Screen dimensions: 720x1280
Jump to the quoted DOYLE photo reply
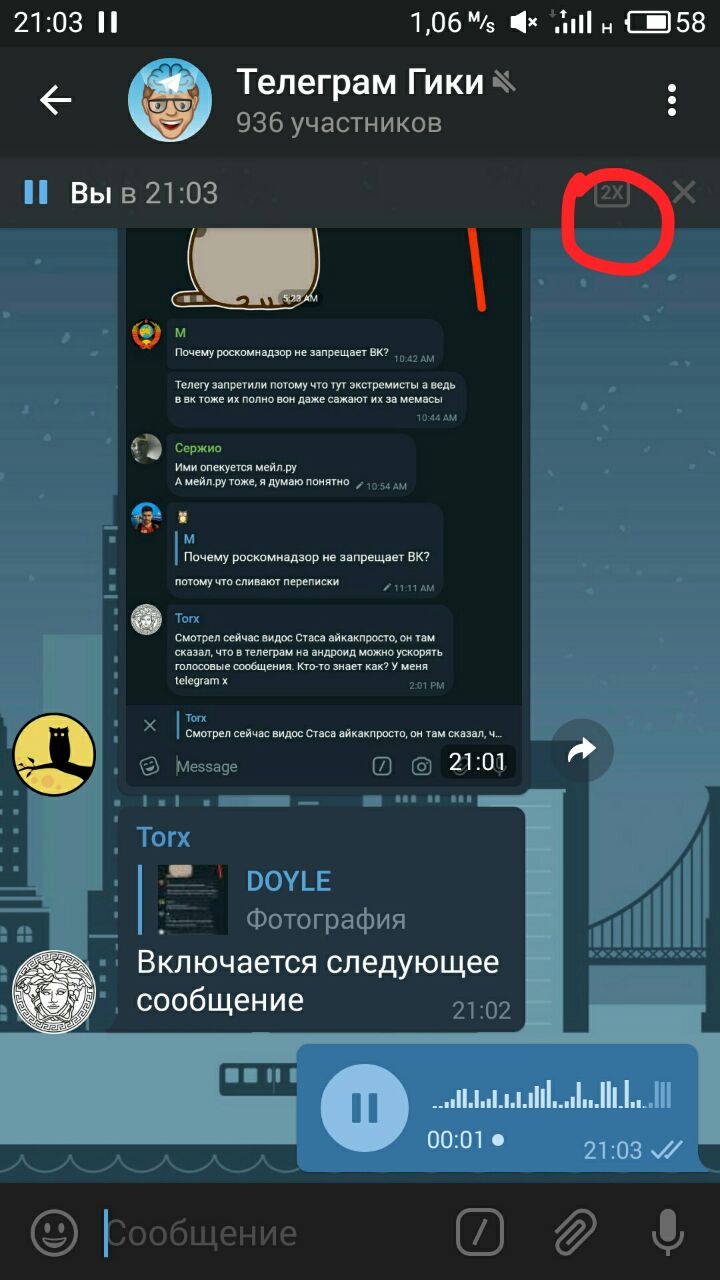290,899
